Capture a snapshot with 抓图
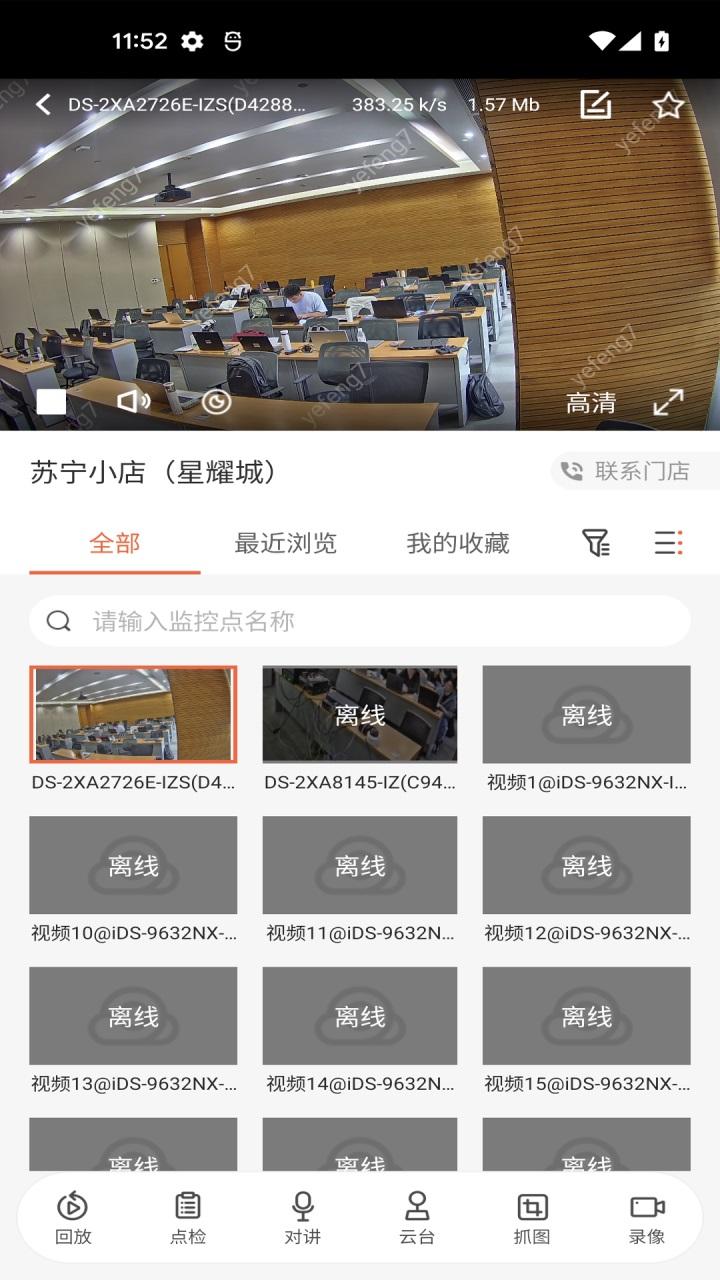Screen dimensions: 720x1280 tap(534, 1216)
